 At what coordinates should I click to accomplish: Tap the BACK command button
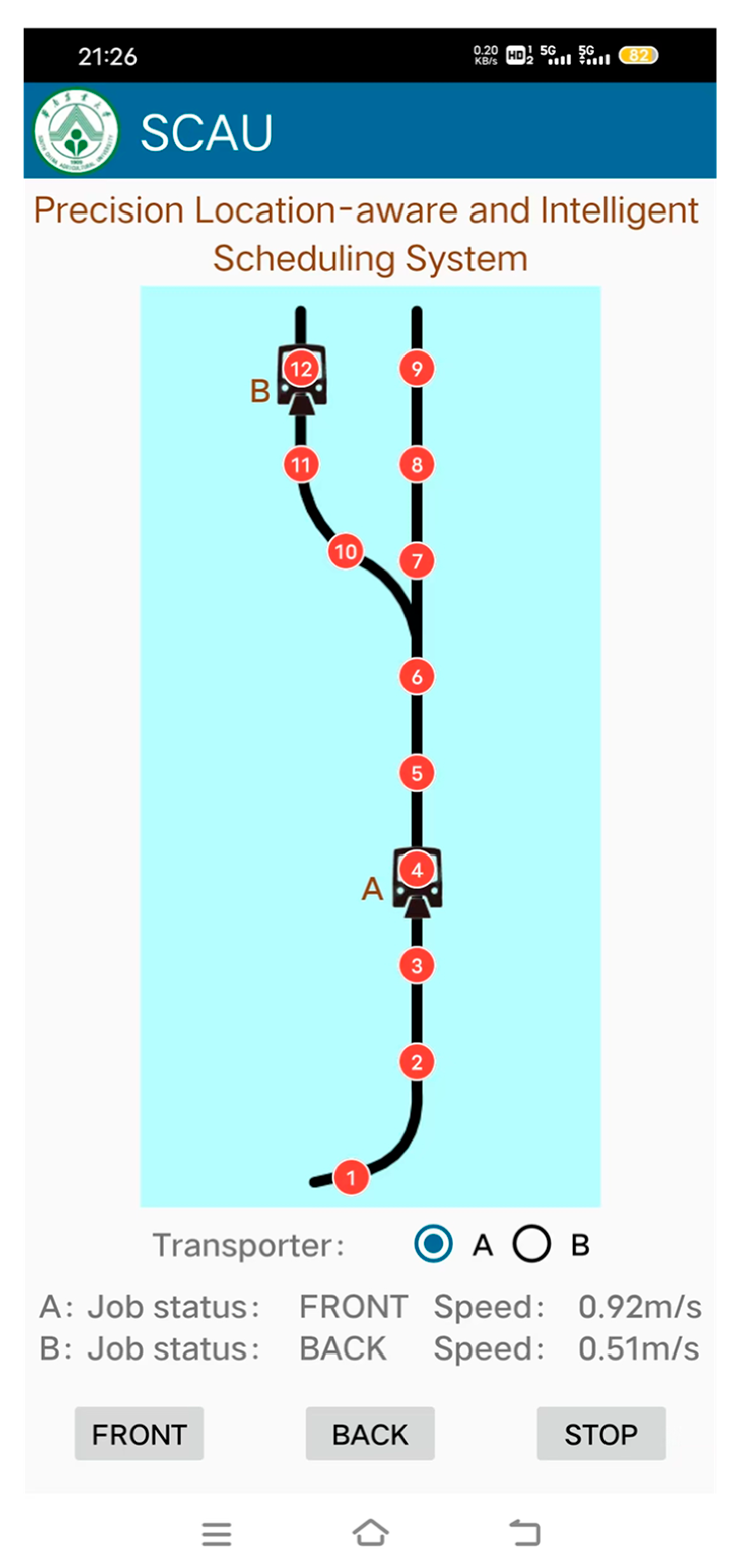pos(370,1433)
